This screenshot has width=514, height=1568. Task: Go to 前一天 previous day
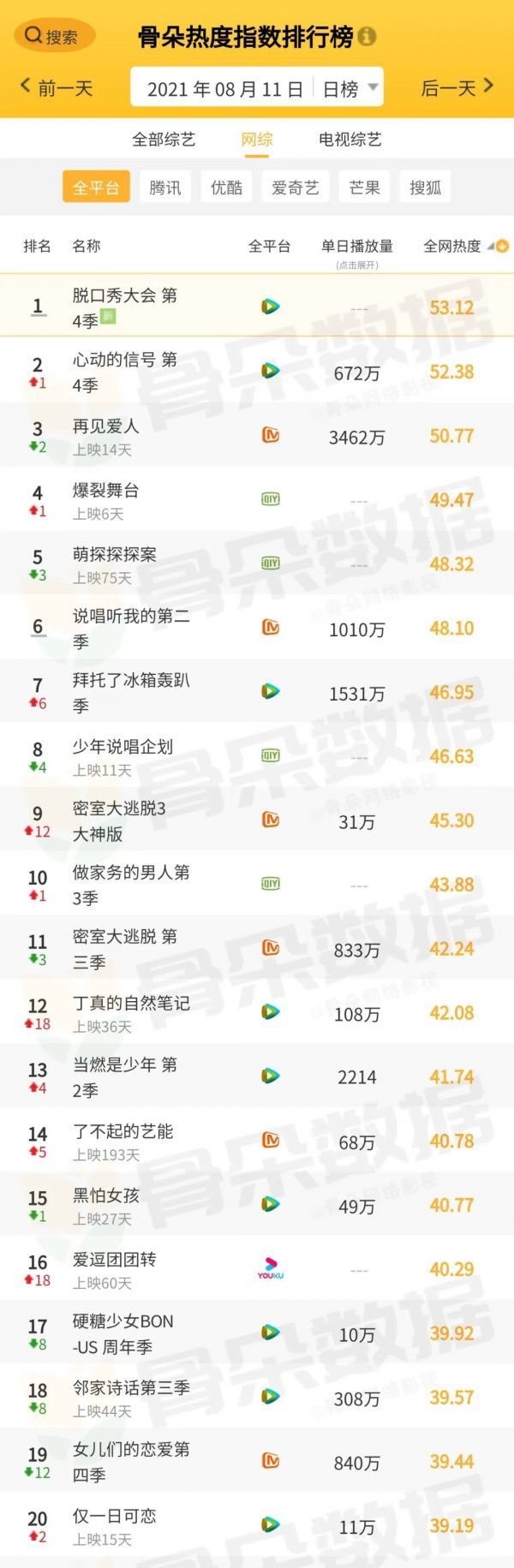point(57,88)
